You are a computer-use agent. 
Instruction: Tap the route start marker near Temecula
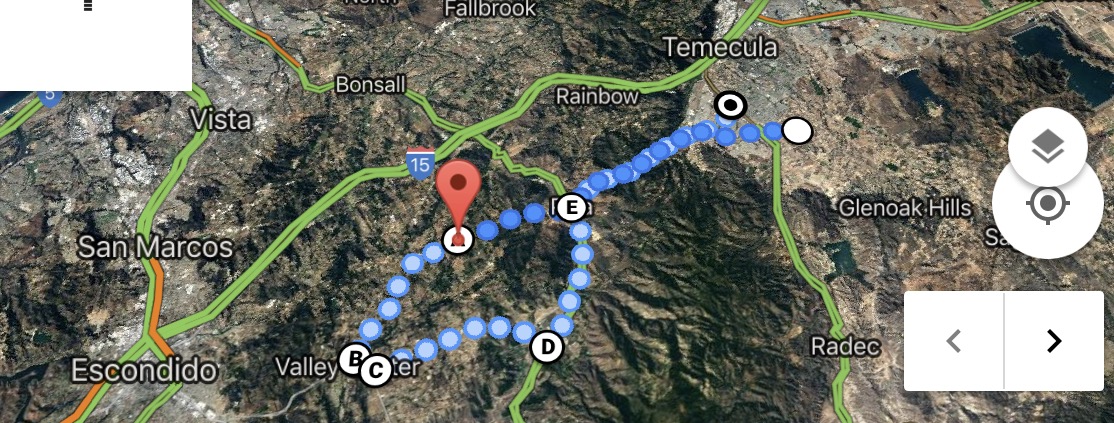(731, 105)
